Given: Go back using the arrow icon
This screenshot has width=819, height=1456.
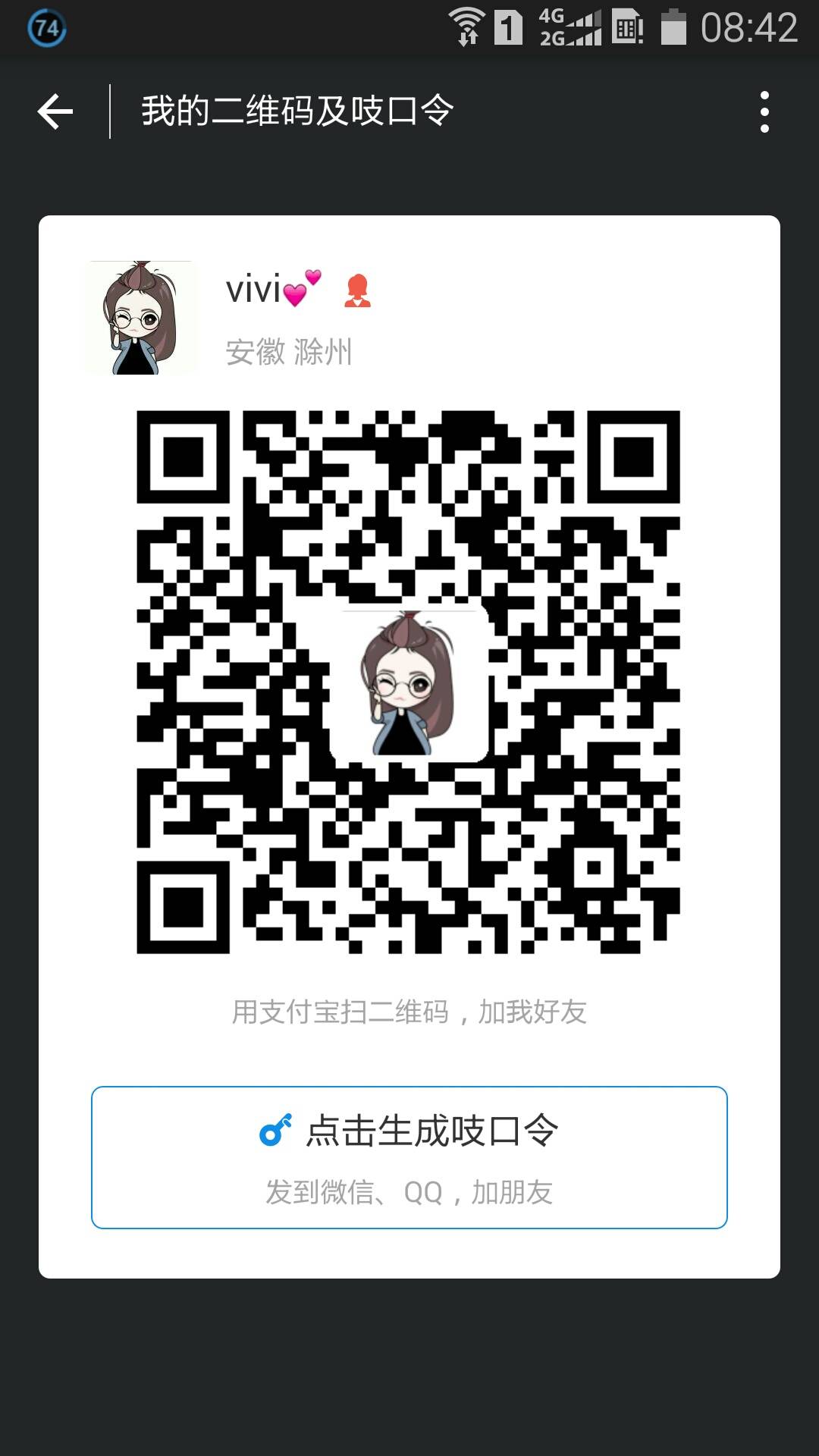Looking at the screenshot, I should (x=55, y=111).
